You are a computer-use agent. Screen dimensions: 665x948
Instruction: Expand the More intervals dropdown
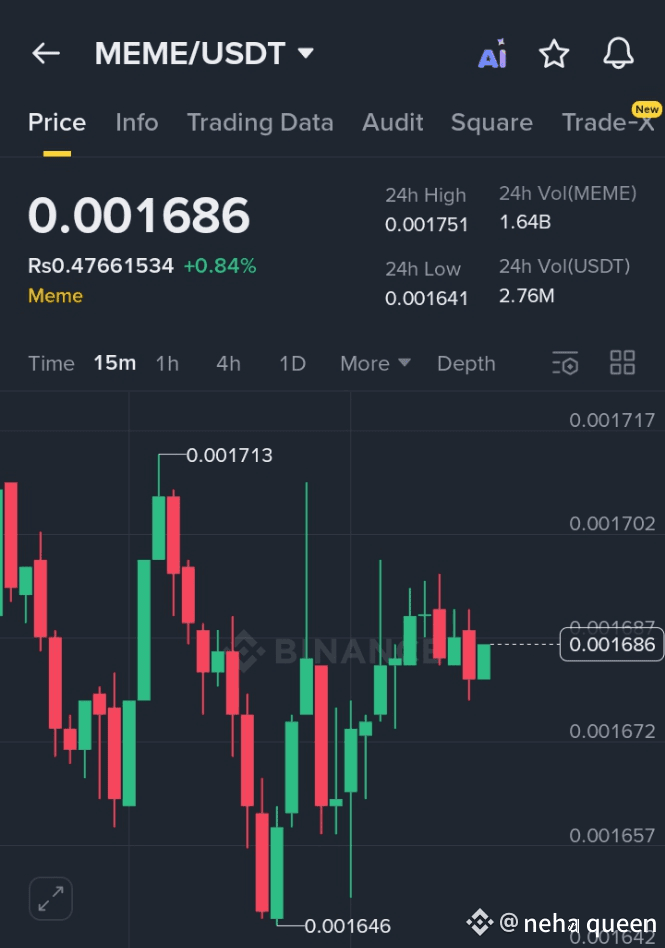[x=375, y=364]
